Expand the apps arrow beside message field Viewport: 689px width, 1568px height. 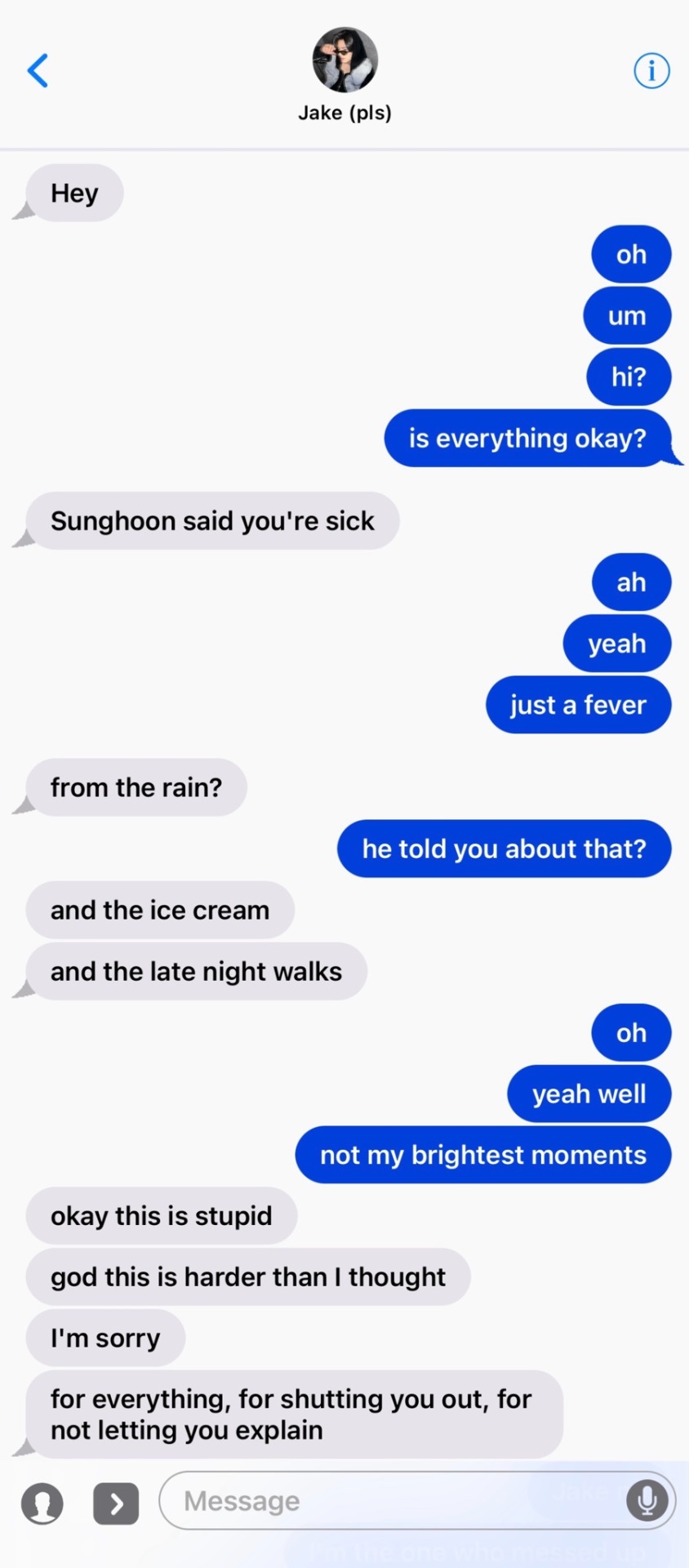[x=116, y=1503]
